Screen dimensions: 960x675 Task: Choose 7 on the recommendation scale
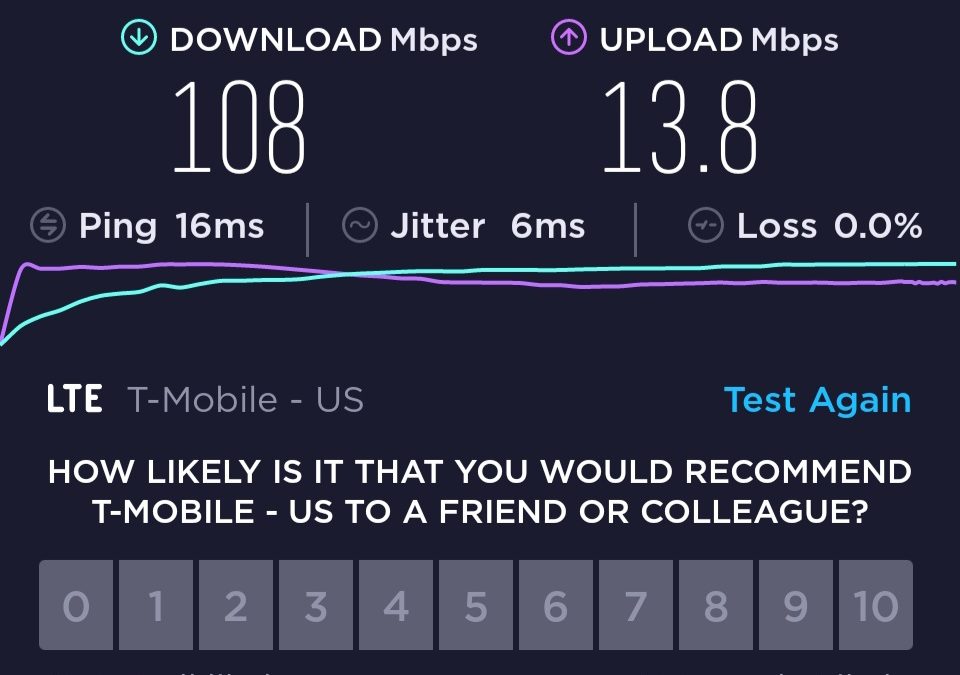[636, 606]
